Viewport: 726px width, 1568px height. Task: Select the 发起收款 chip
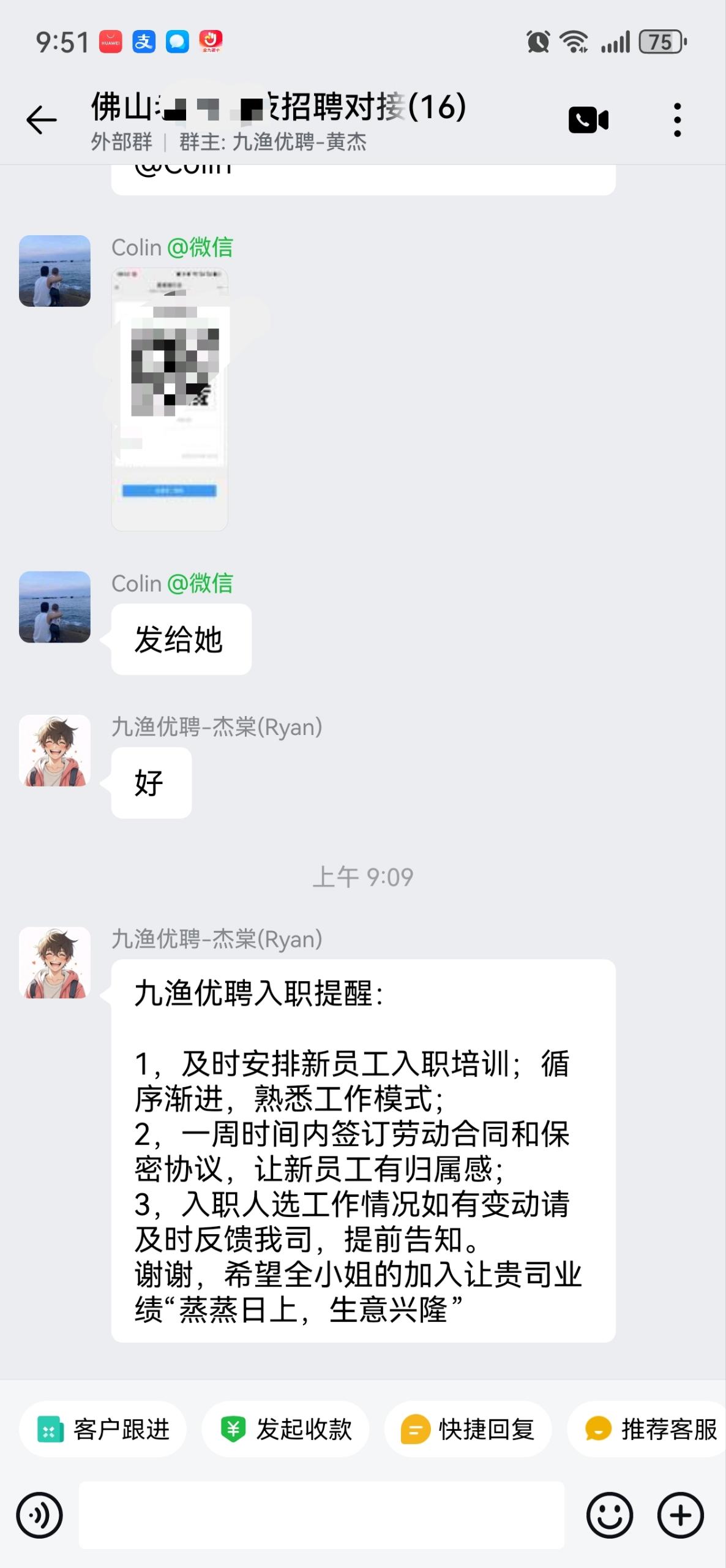pos(286,1430)
